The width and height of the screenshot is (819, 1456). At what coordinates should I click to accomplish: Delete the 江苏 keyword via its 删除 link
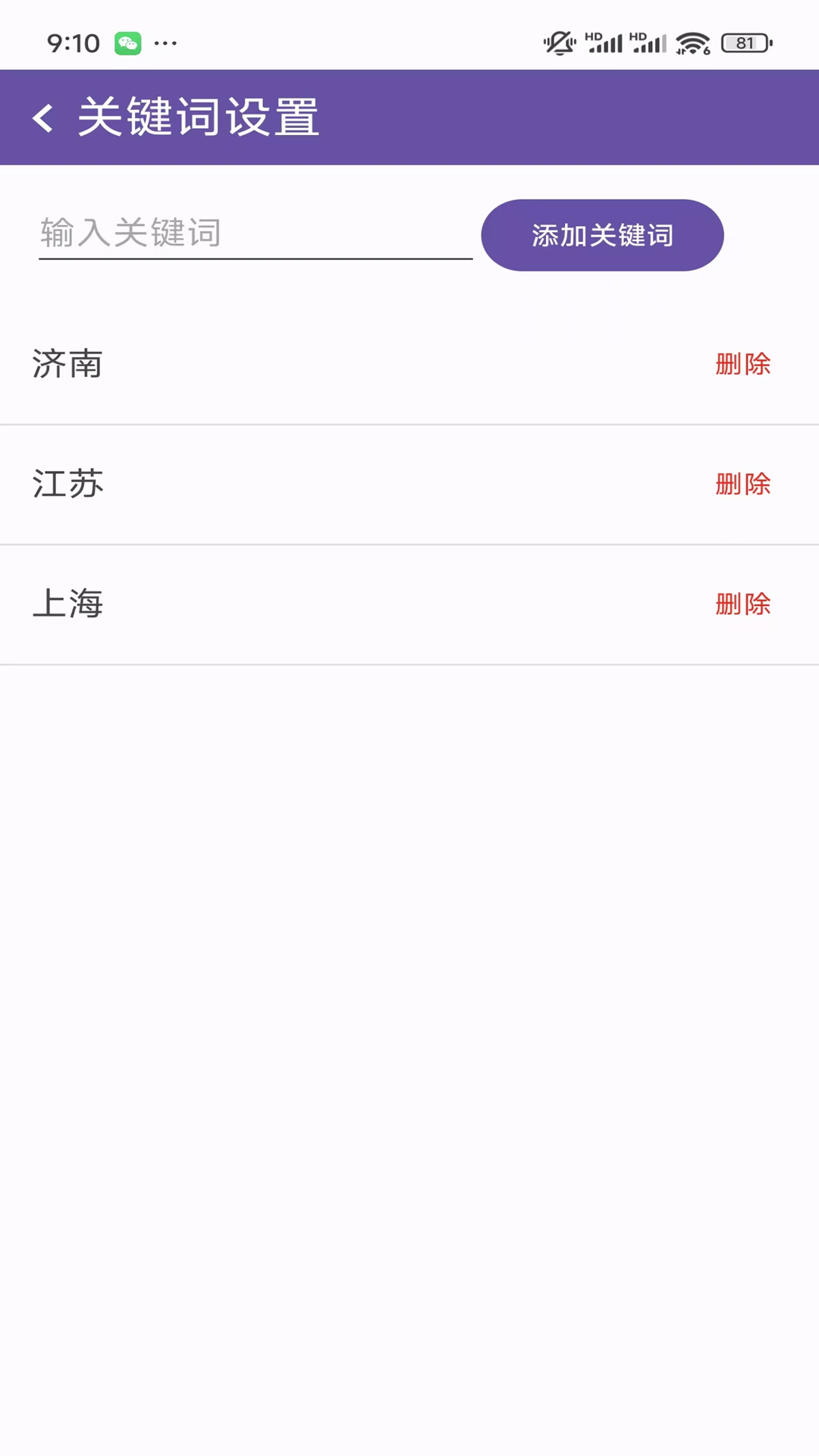pyautogui.click(x=742, y=485)
